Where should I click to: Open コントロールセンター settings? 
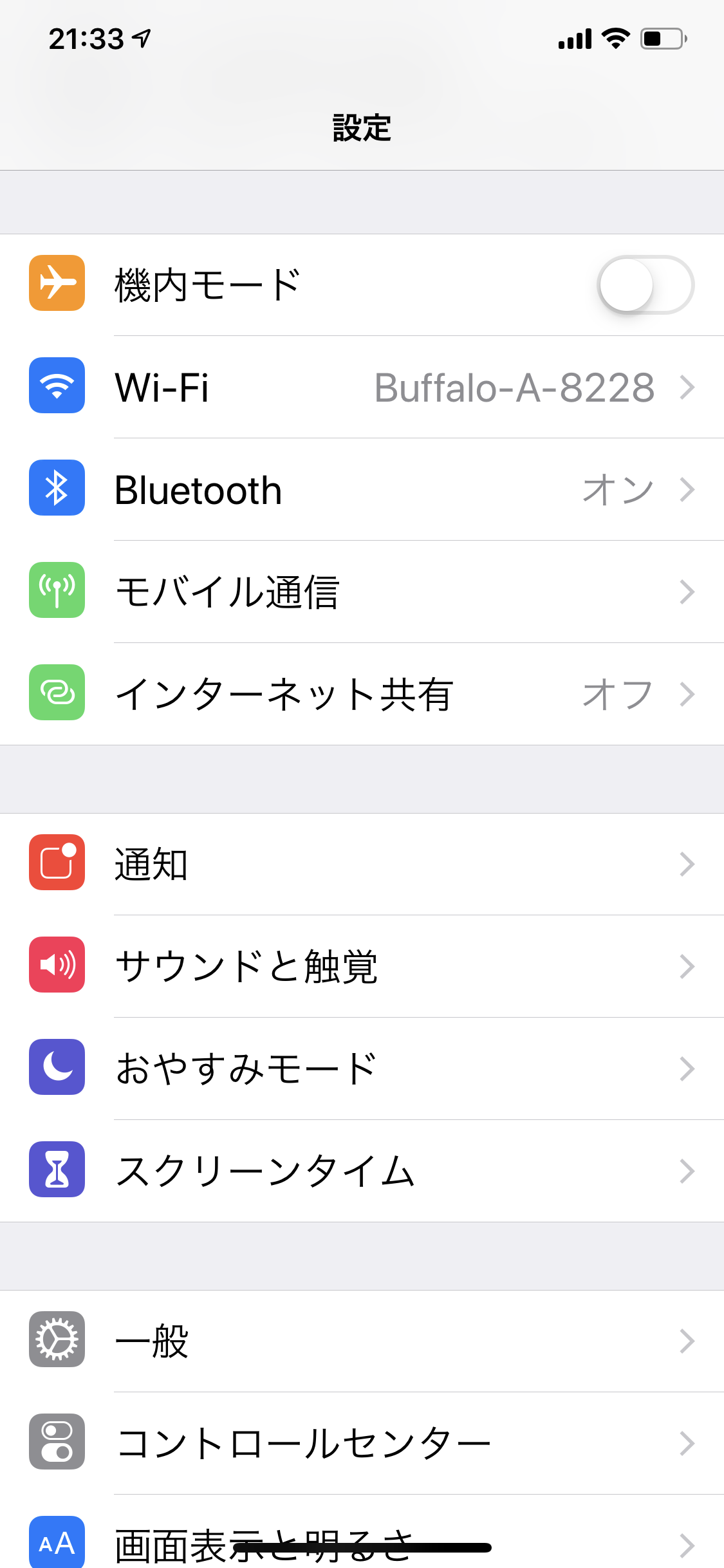pyautogui.click(x=362, y=1444)
